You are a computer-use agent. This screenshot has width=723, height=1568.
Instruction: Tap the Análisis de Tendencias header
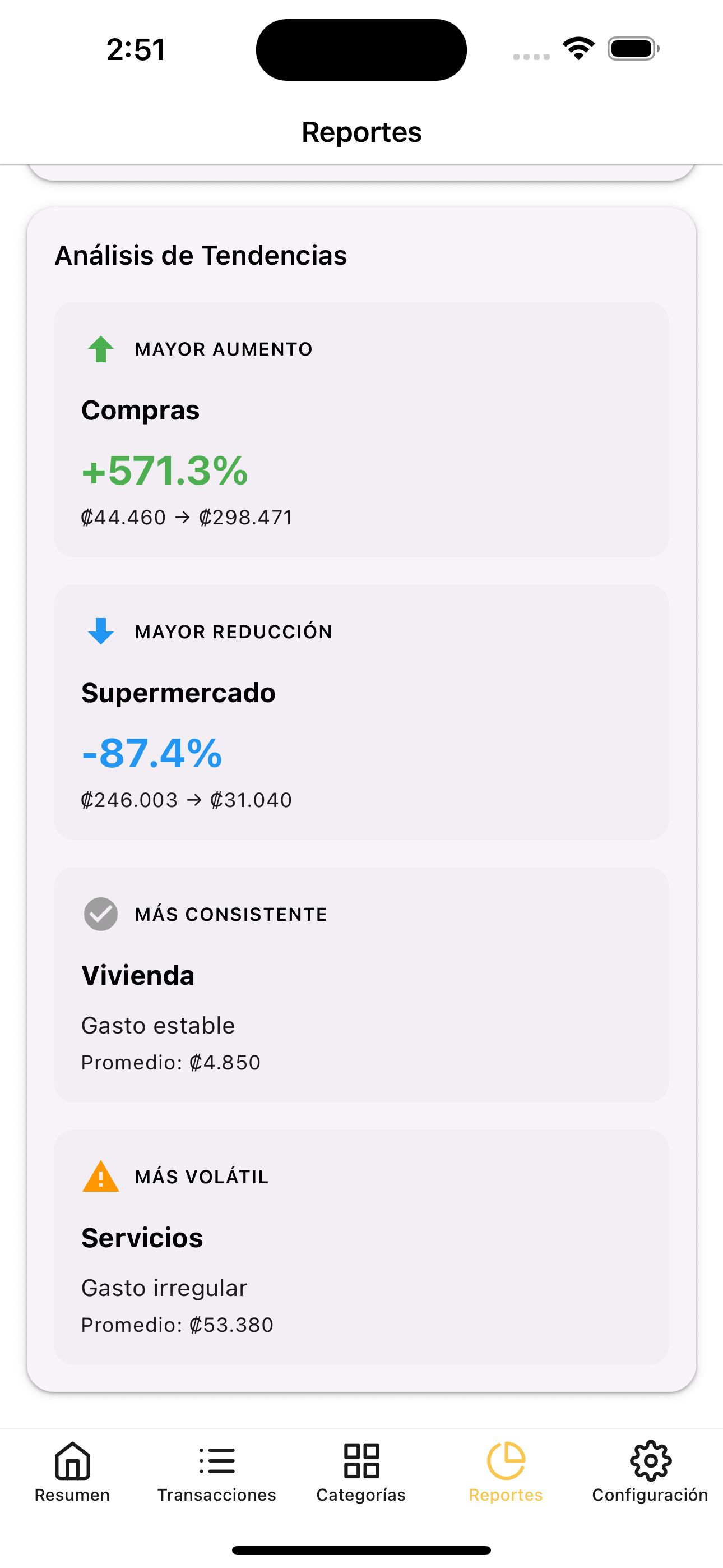201,255
